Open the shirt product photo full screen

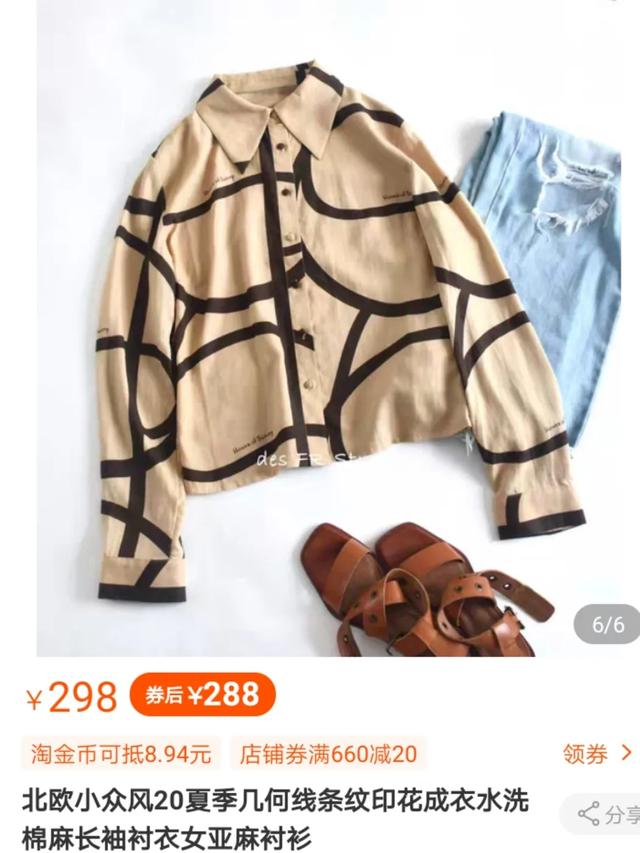pyautogui.click(x=320, y=330)
